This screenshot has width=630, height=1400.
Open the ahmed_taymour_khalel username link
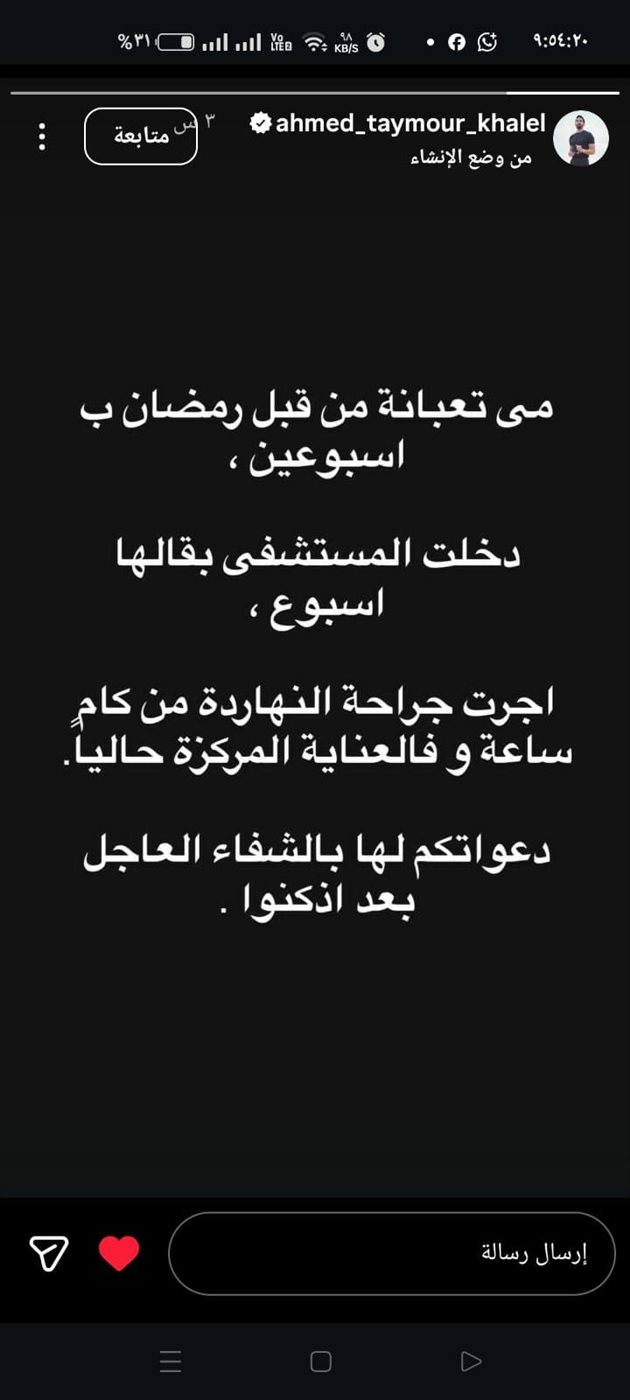(x=410, y=123)
